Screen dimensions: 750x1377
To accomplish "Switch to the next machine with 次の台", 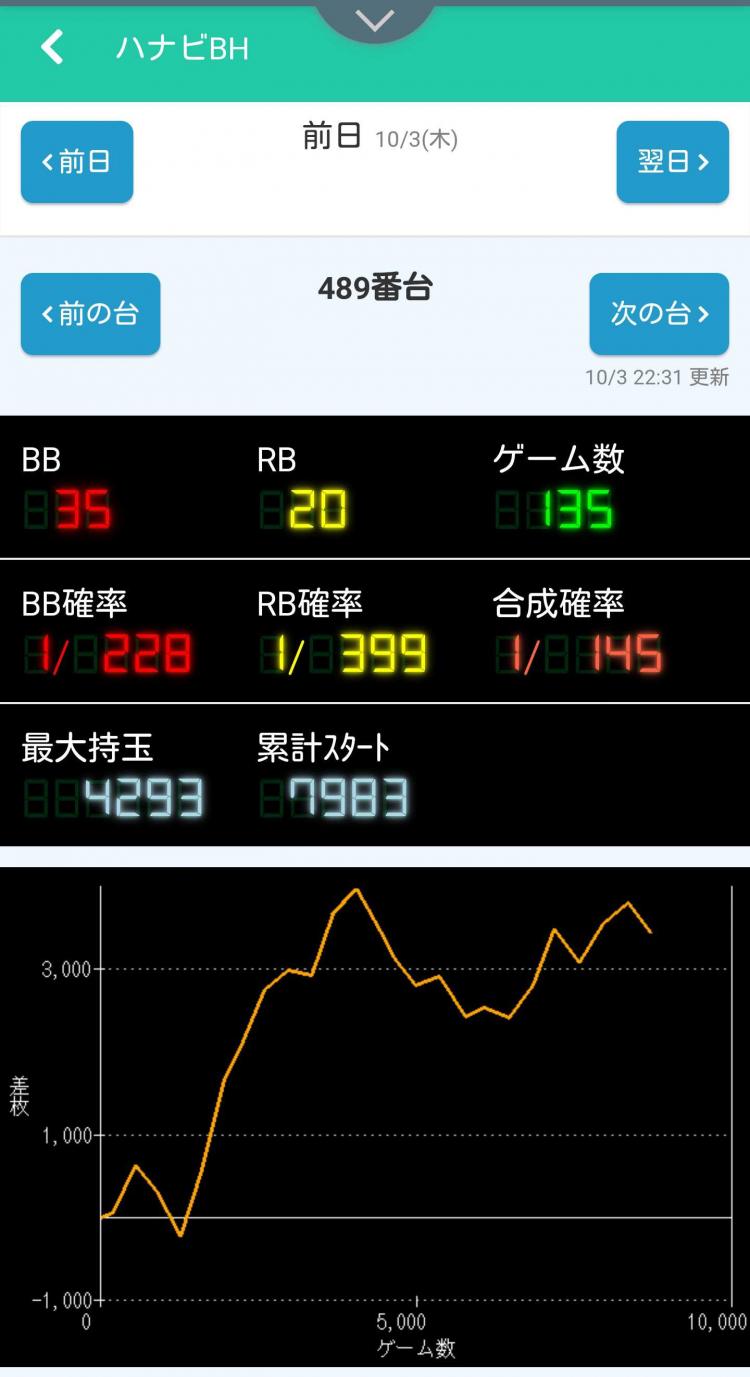I will pyautogui.click(x=659, y=314).
